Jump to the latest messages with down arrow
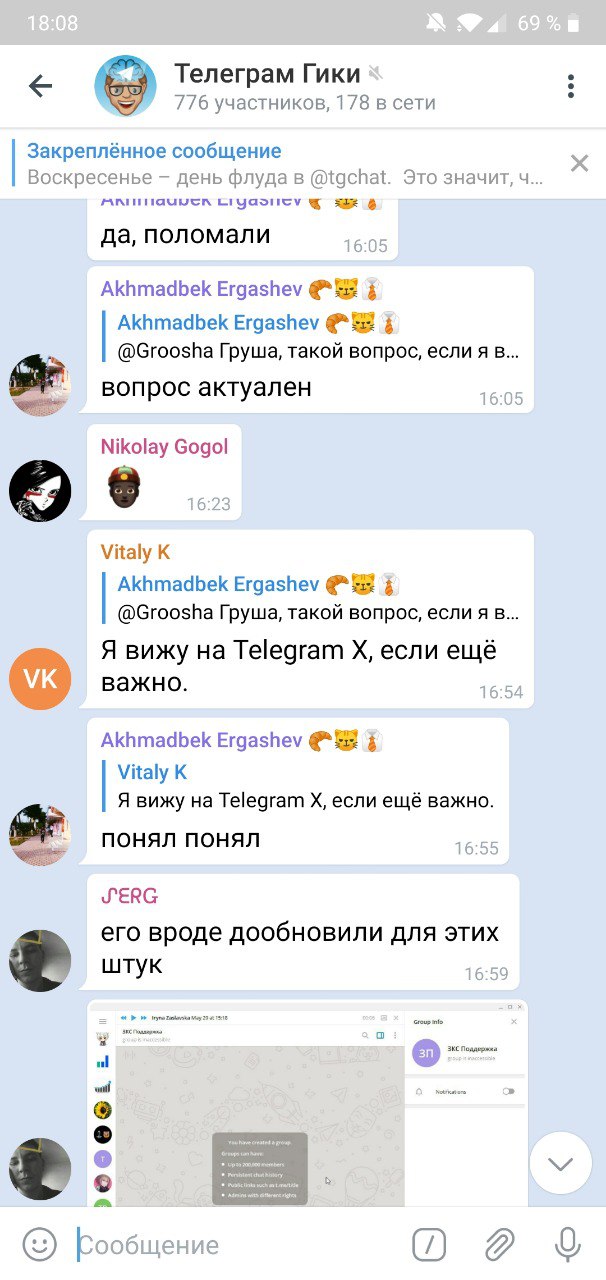606x1280 pixels. 560,1163
